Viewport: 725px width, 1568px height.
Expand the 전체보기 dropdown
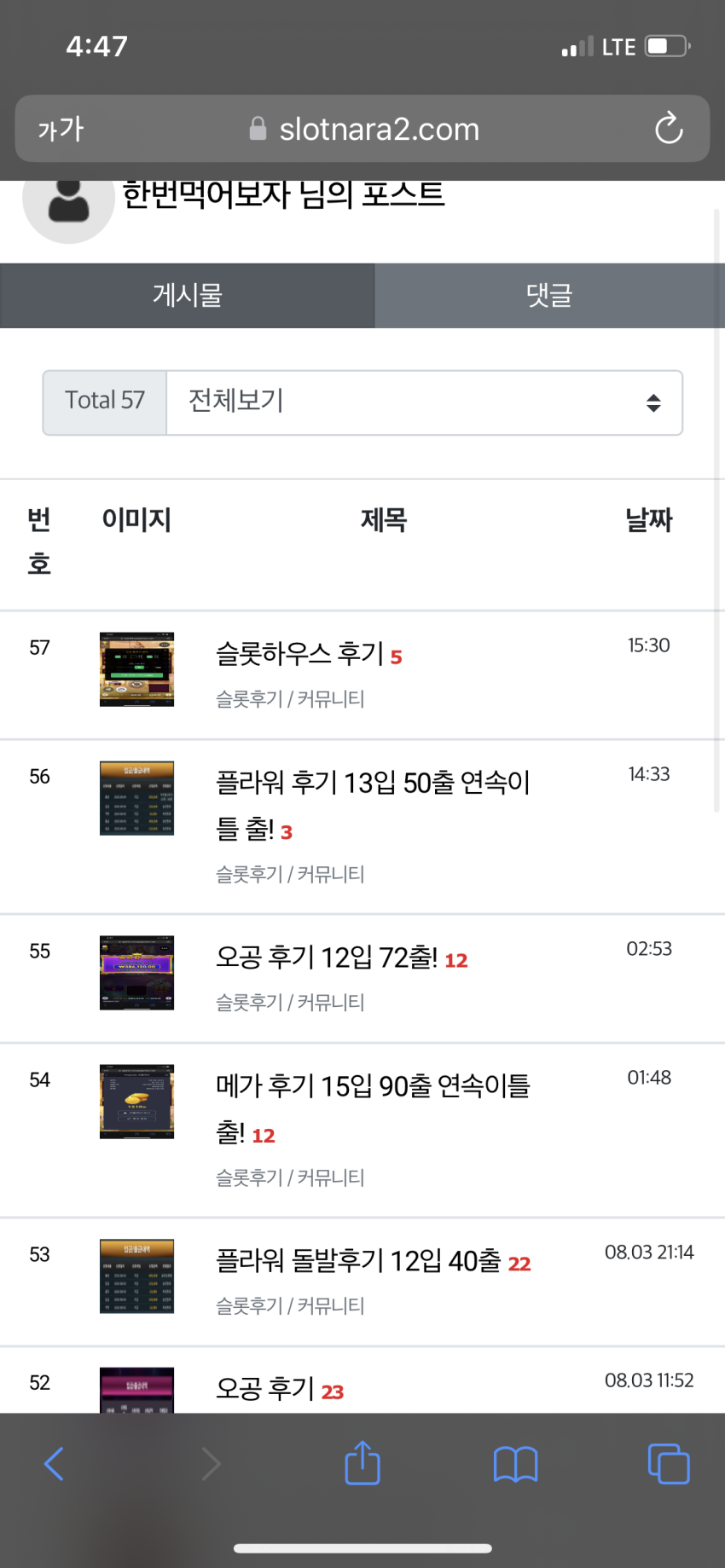pos(424,402)
